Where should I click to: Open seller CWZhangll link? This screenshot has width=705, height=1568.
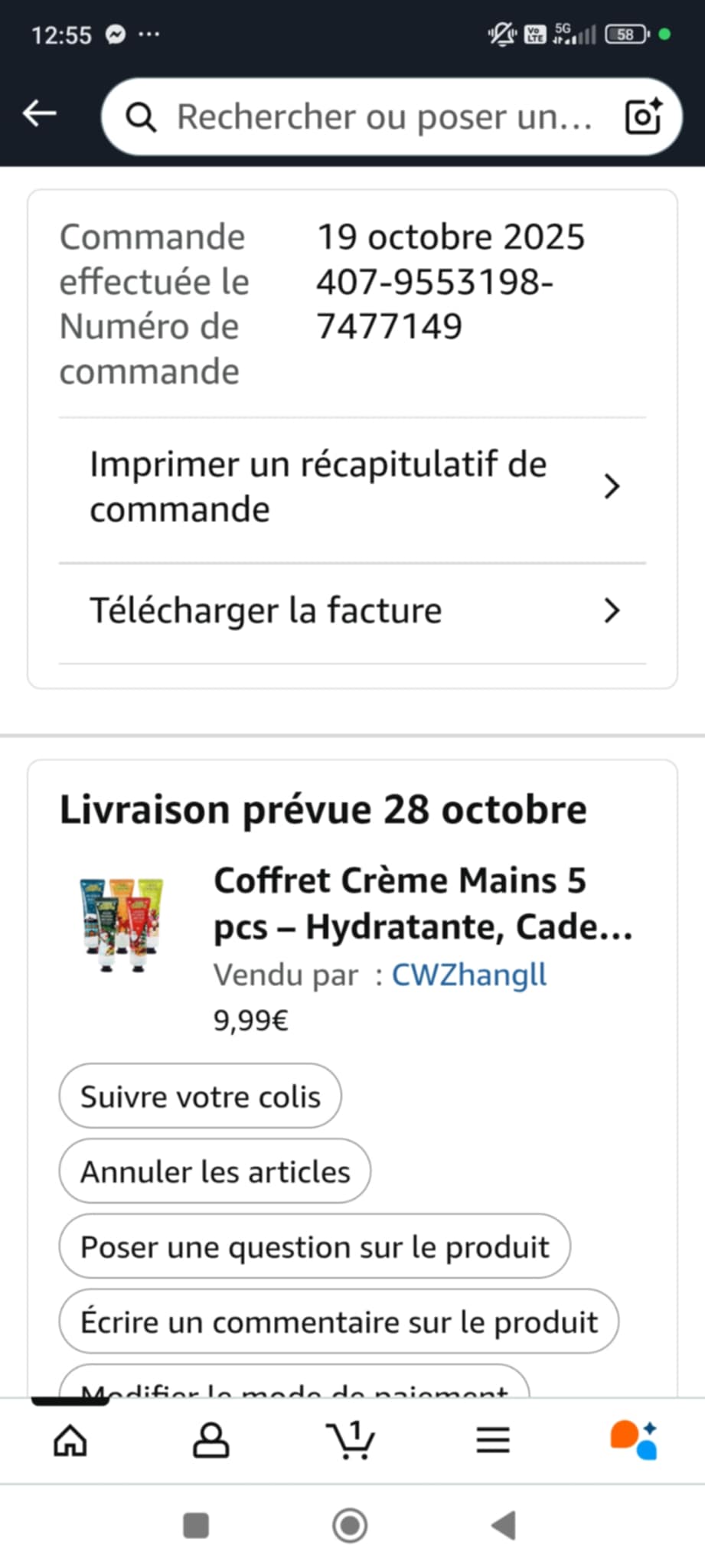pyautogui.click(x=468, y=975)
